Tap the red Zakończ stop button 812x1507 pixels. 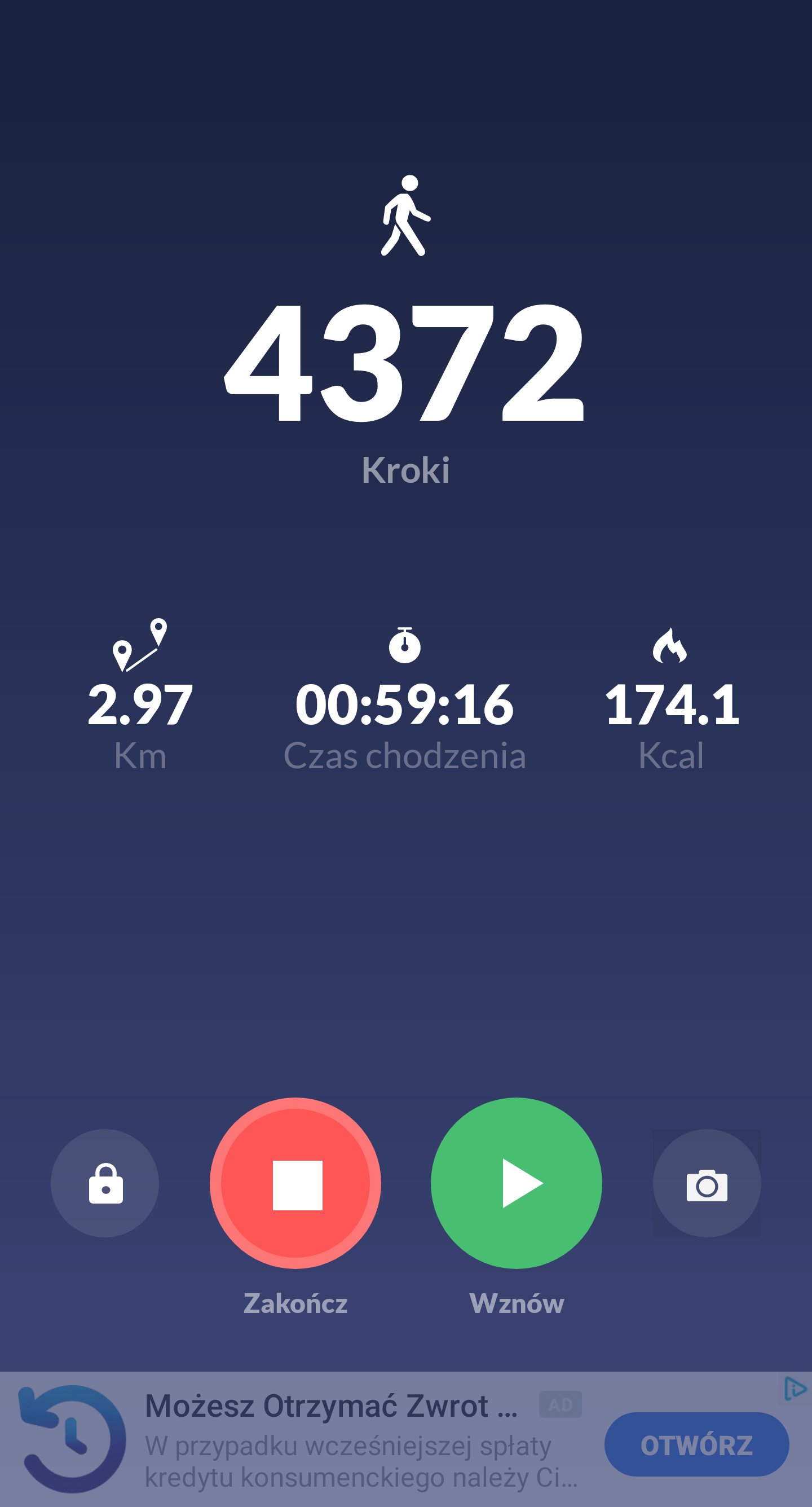295,1183
